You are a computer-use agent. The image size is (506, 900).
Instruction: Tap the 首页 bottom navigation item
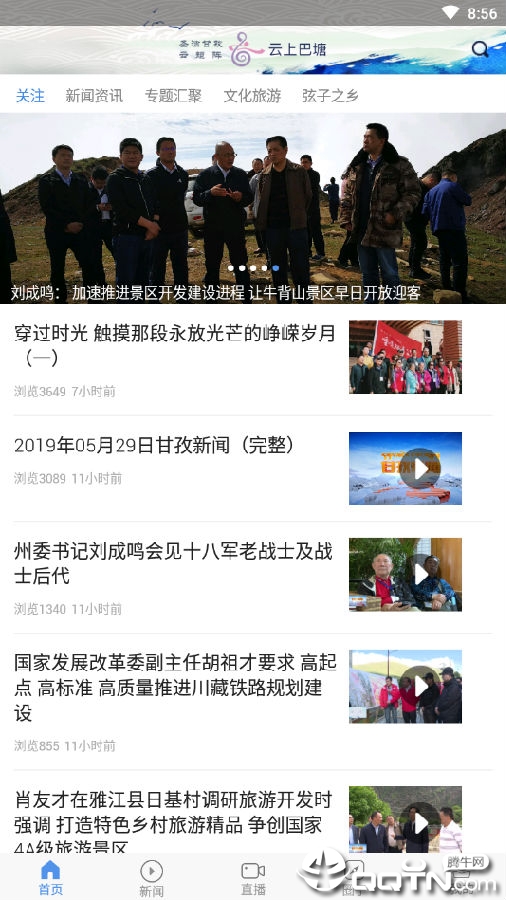tap(50, 878)
